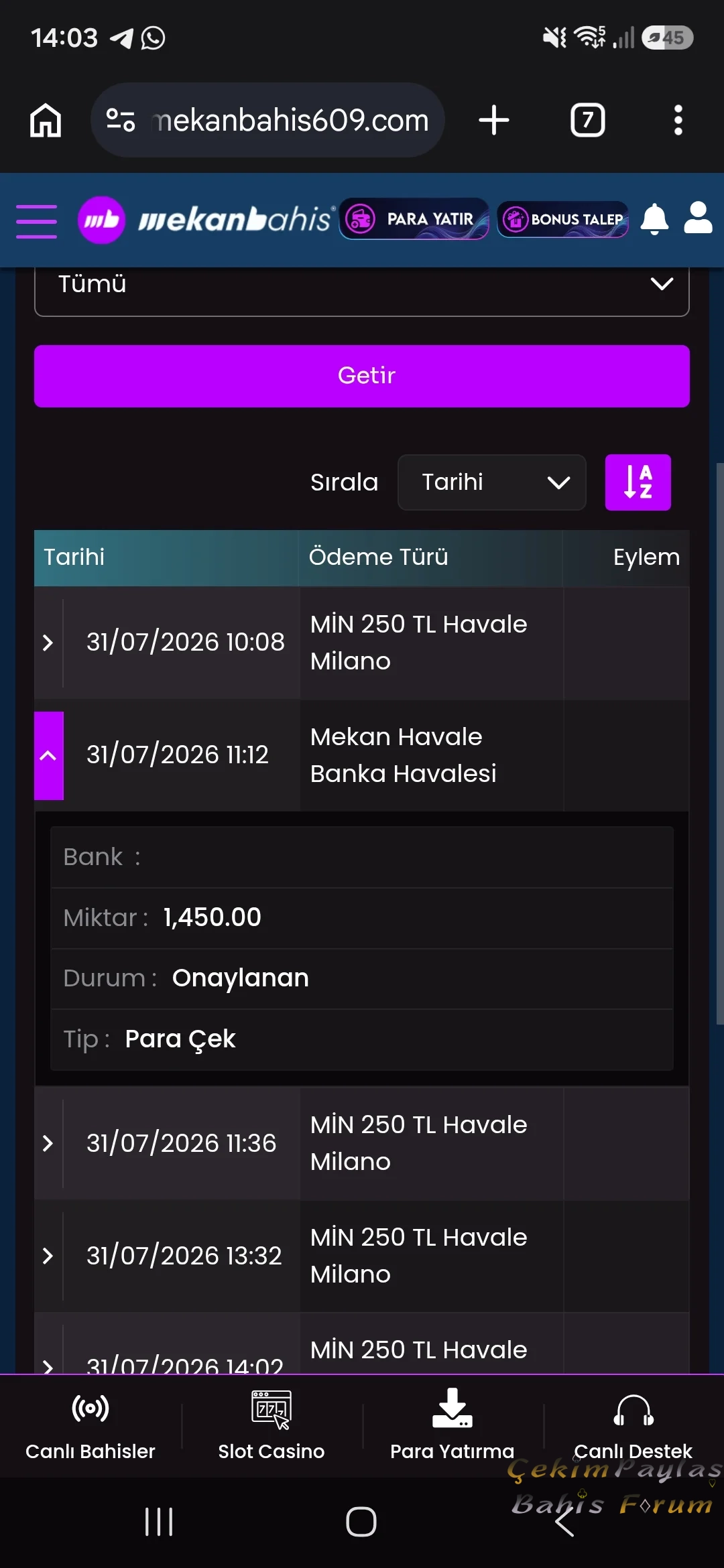Open the BONUS TALEP button

[562, 219]
